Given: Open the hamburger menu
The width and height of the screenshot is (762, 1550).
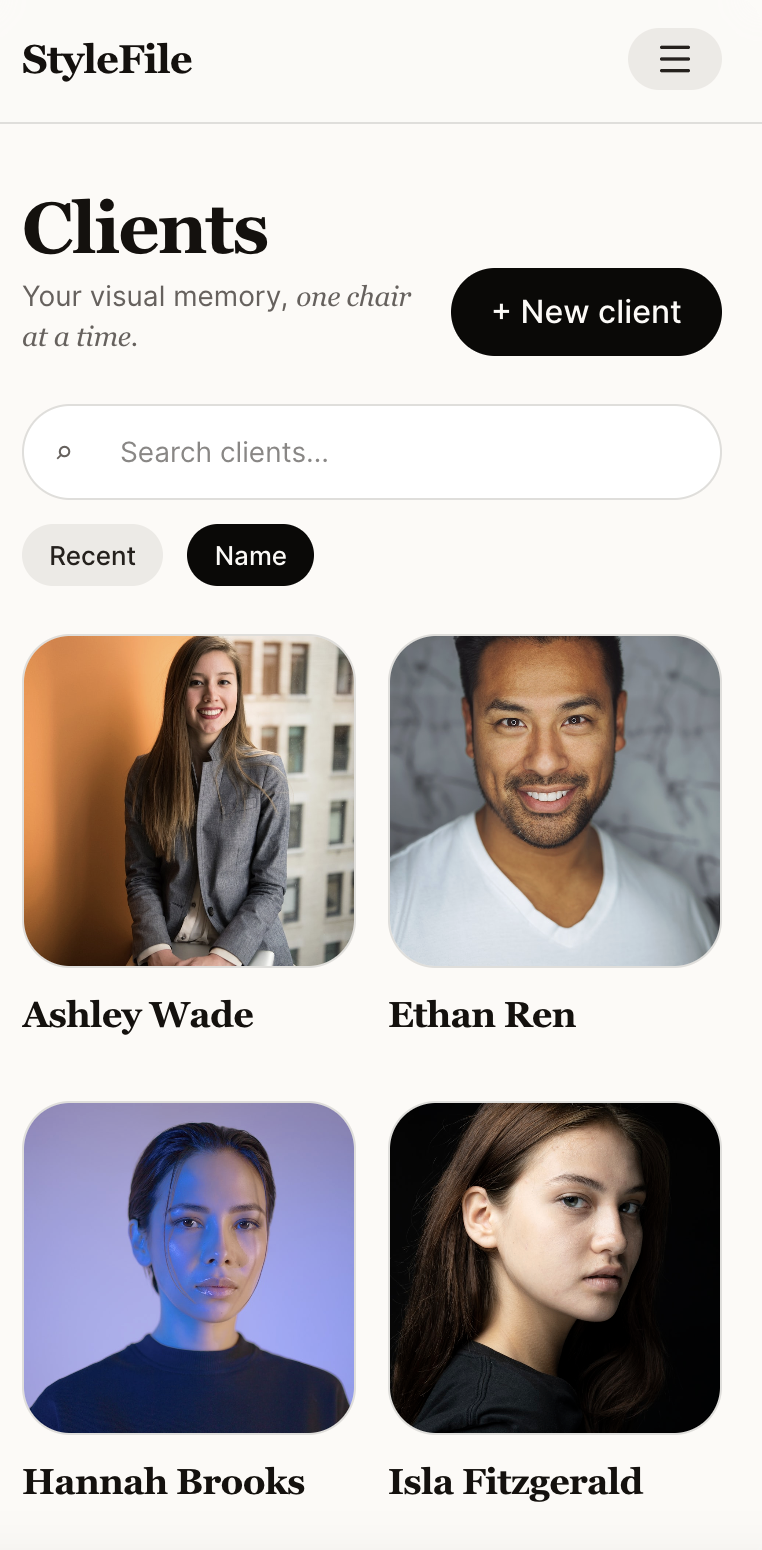Looking at the screenshot, I should 674,59.
